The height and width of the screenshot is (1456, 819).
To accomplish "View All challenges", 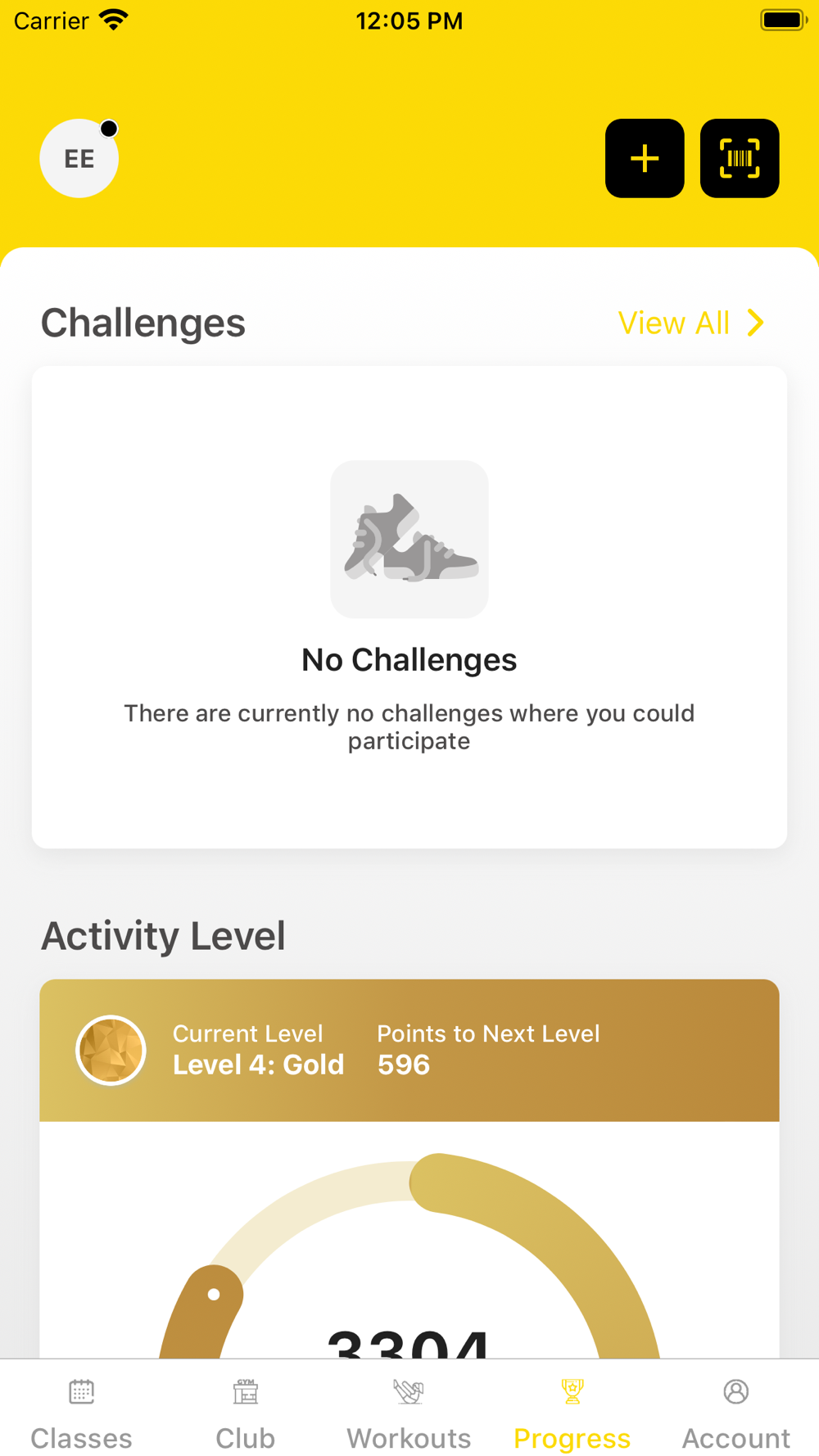I will point(690,323).
